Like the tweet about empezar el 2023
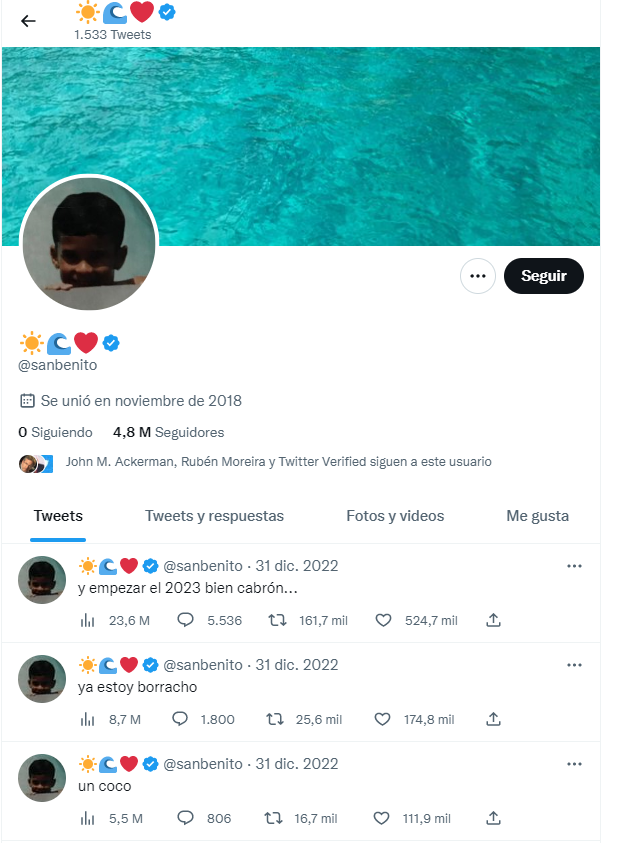Viewport: 619px width, 843px height. pyautogui.click(x=383, y=620)
